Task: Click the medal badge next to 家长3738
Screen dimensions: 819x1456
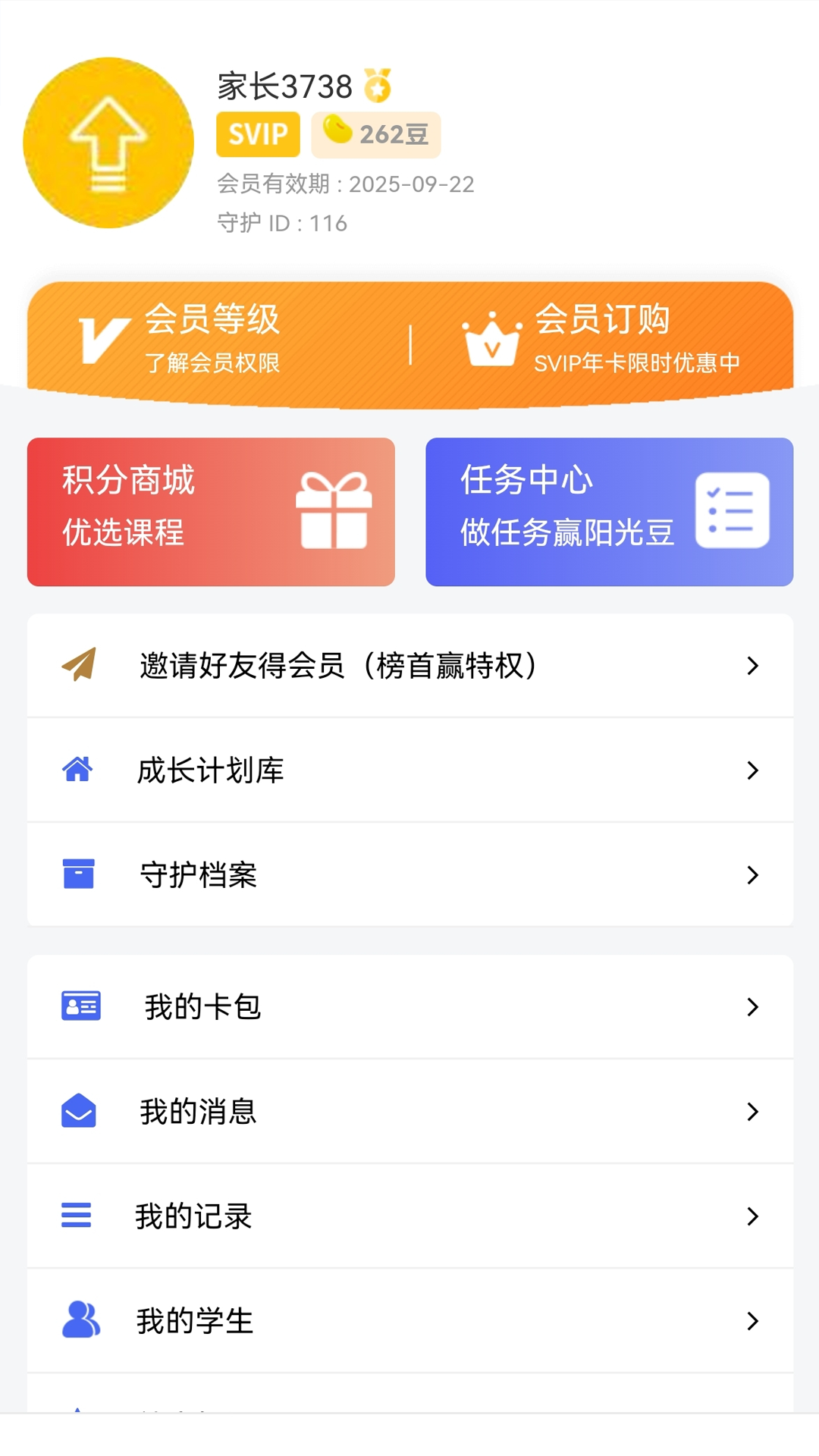Action: point(378,85)
